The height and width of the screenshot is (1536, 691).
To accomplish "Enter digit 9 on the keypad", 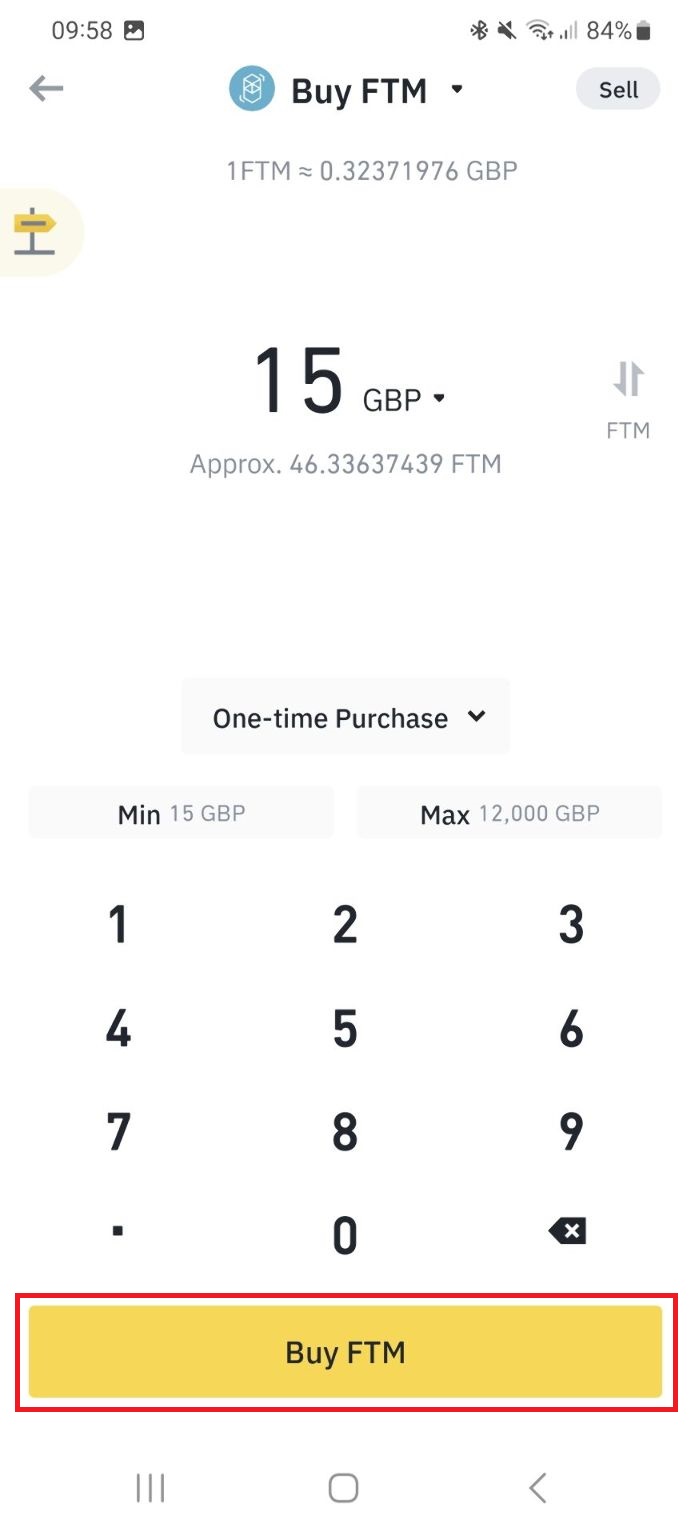I will coord(571,1131).
